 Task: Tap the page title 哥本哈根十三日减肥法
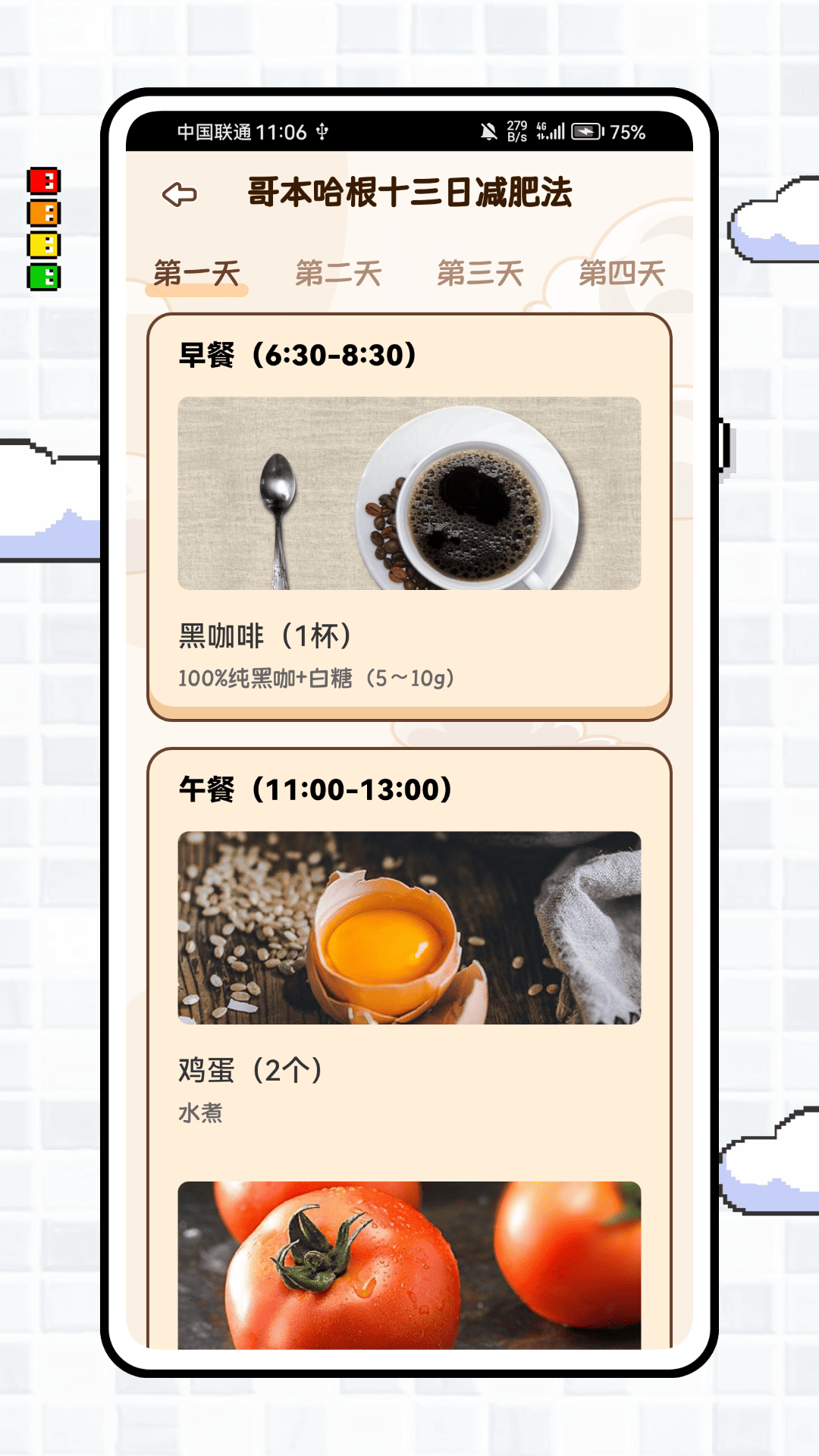coord(409,191)
